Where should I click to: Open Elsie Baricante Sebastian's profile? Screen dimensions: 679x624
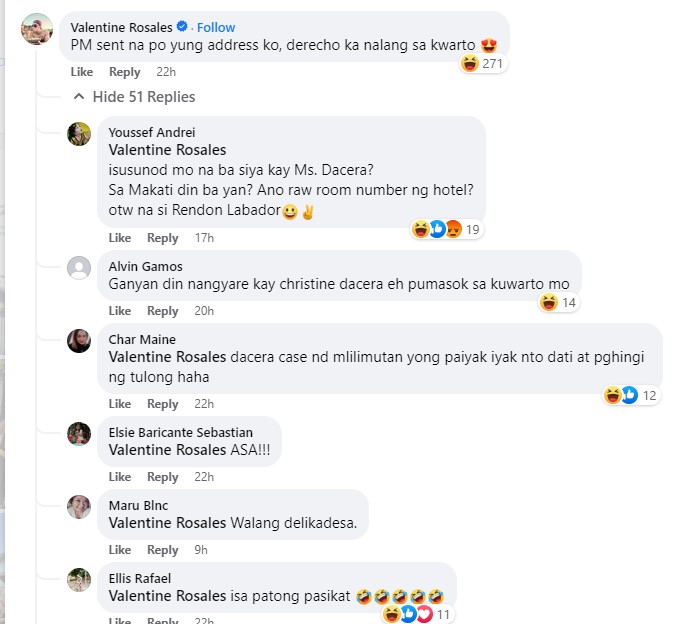tap(180, 433)
